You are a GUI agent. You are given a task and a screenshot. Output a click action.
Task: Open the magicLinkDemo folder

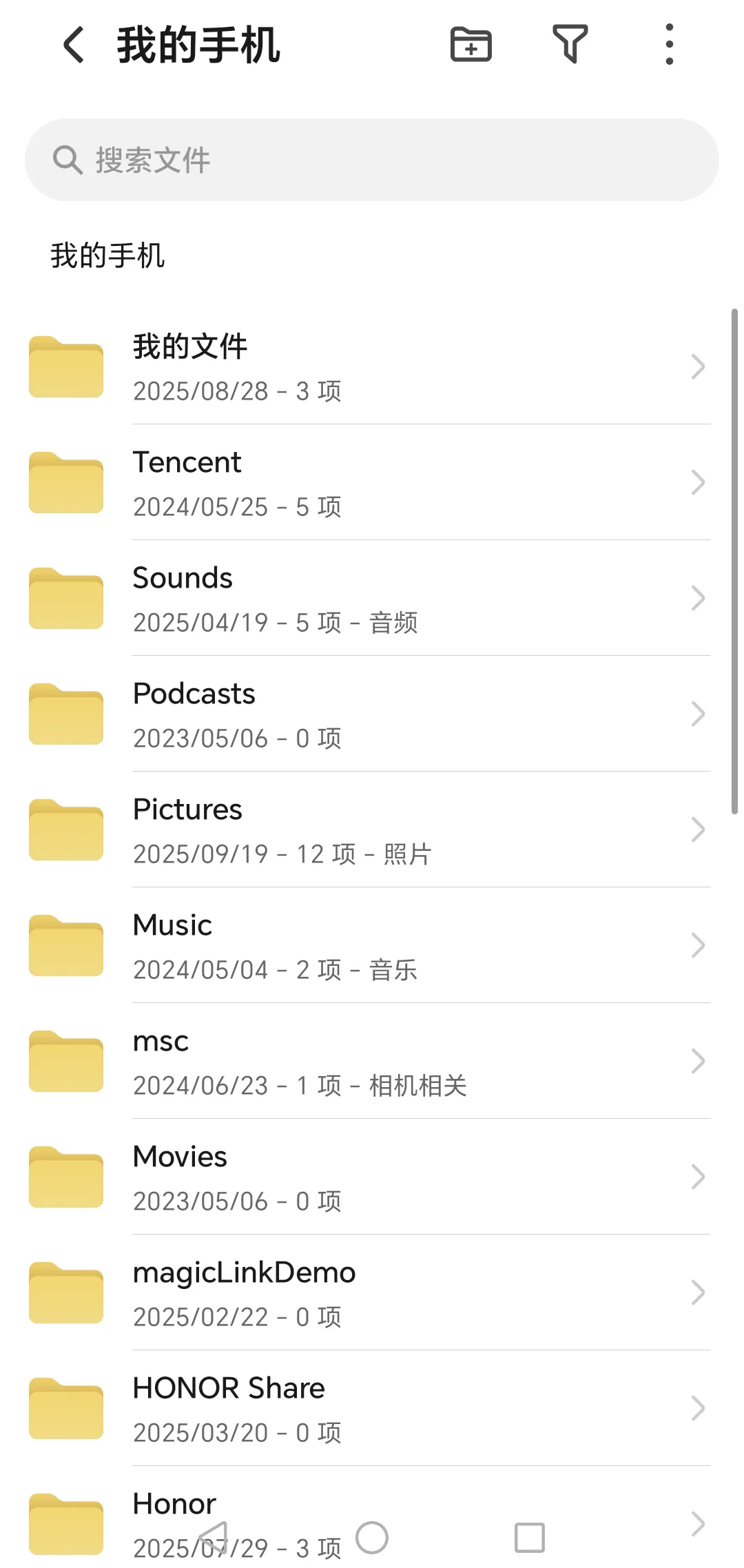(x=369, y=1293)
